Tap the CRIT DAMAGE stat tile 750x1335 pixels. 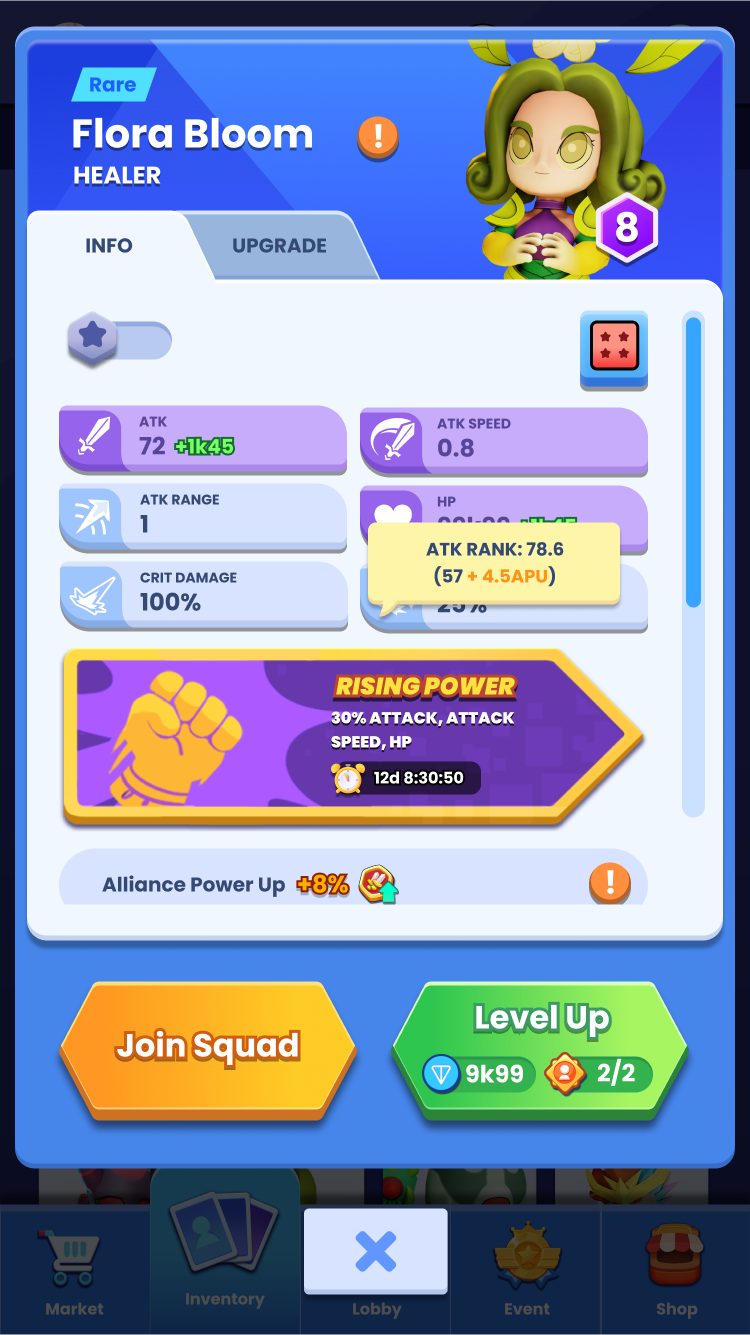(x=203, y=593)
